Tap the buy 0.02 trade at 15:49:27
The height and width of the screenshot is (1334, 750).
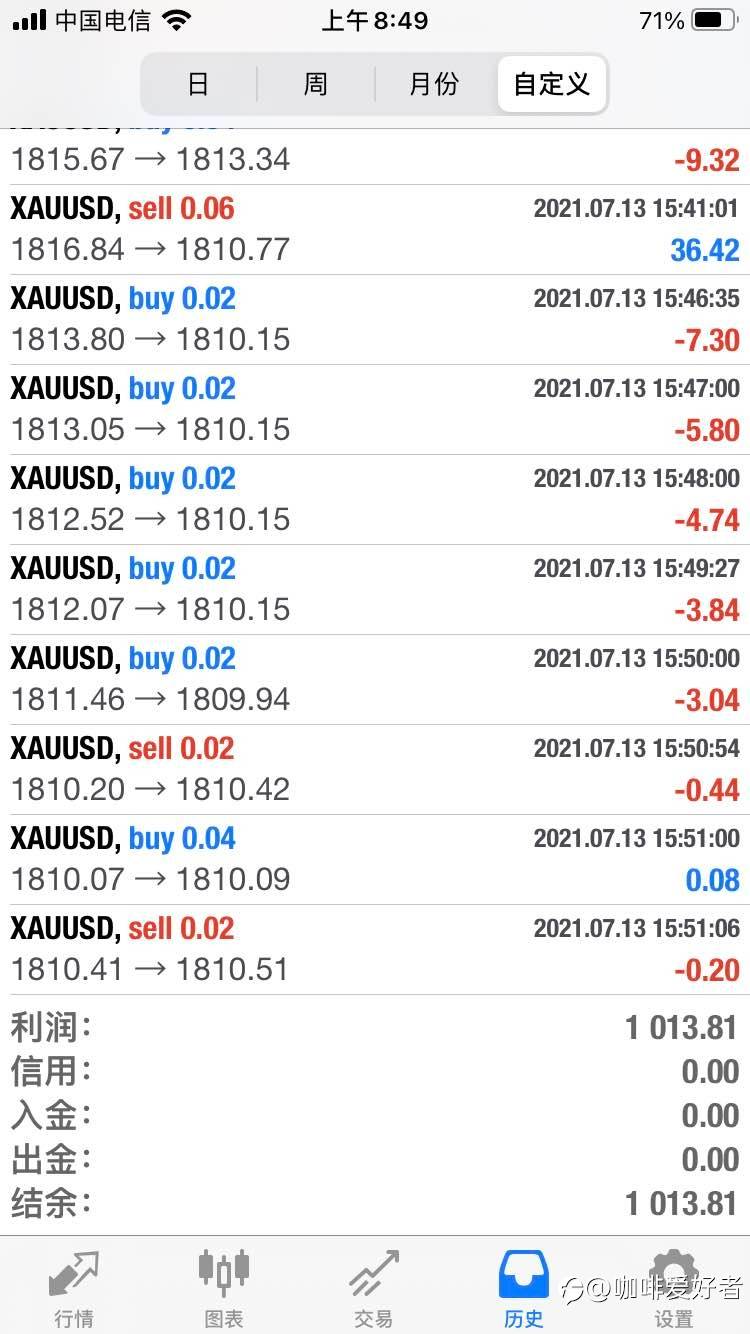click(x=375, y=590)
